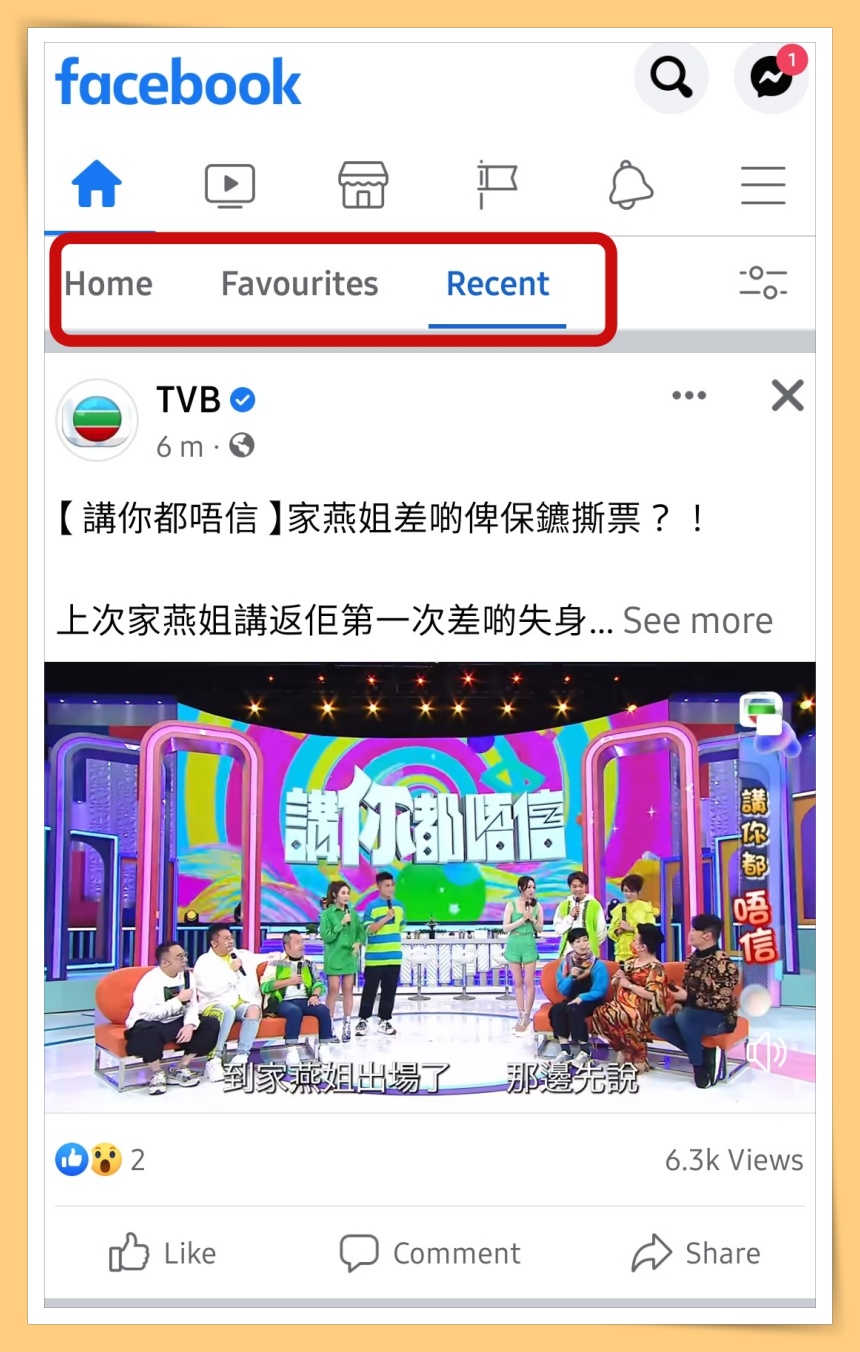Image resolution: width=860 pixels, height=1352 pixels.
Task: Switch to the Home feed filter
Action: click(109, 284)
